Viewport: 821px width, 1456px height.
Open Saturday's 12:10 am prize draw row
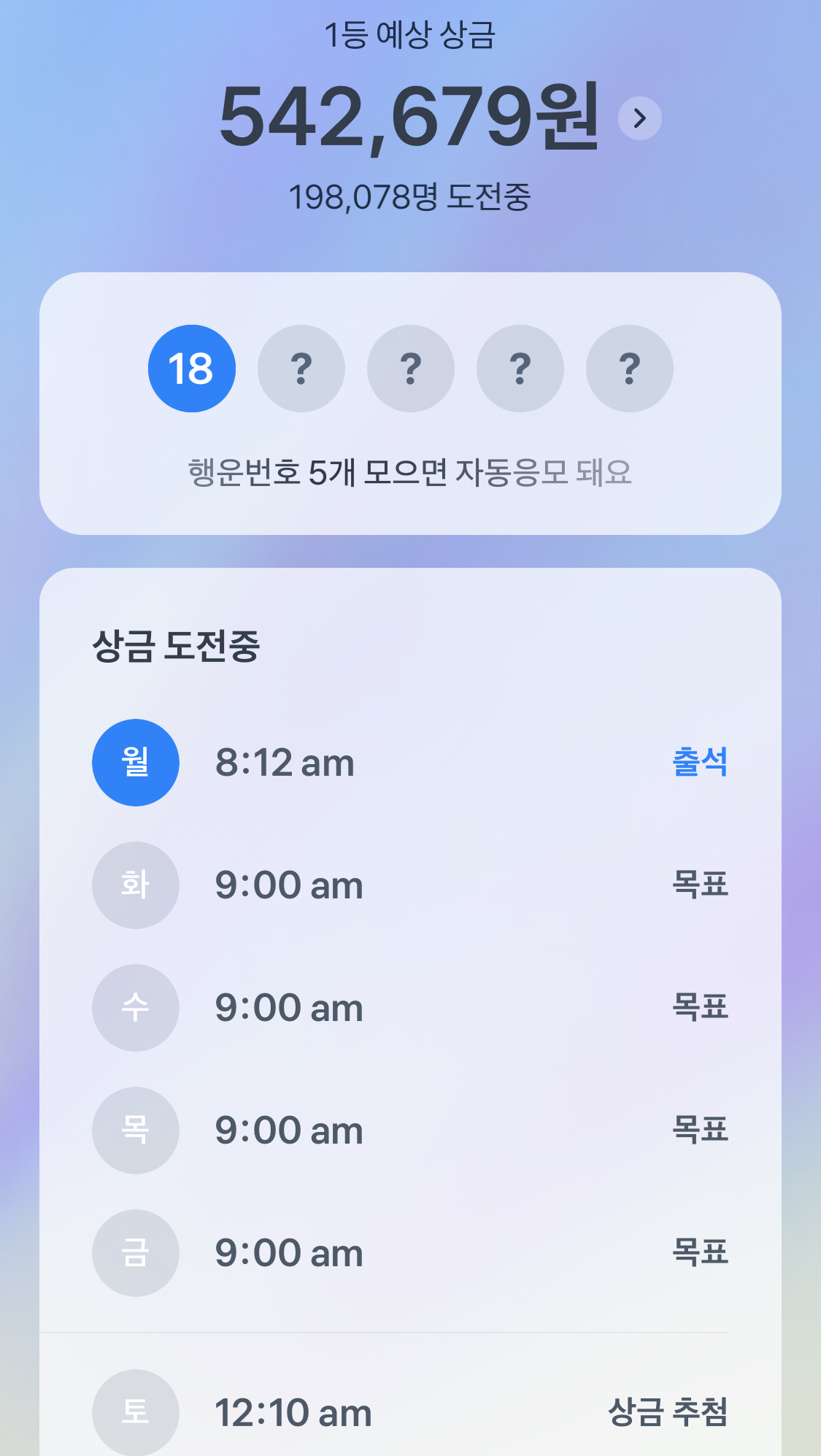tap(410, 1411)
